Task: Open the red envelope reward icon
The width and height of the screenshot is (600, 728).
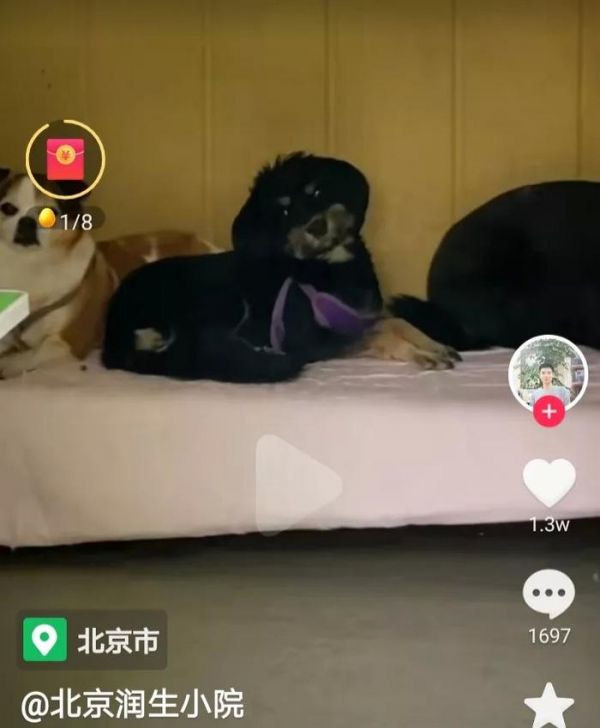Action: coord(65,159)
